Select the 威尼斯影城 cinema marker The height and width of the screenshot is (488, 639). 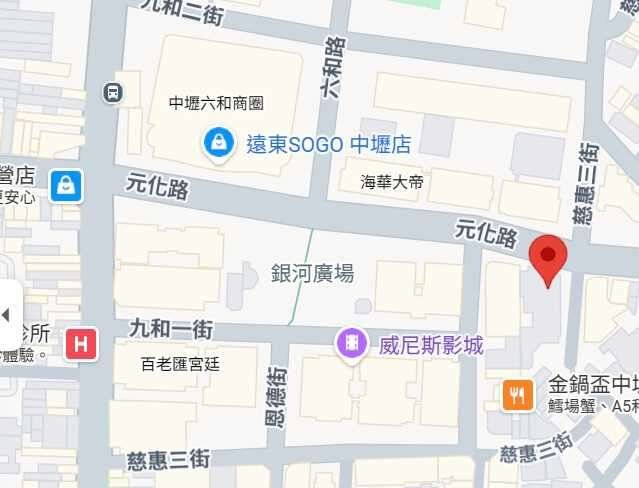pos(352,345)
